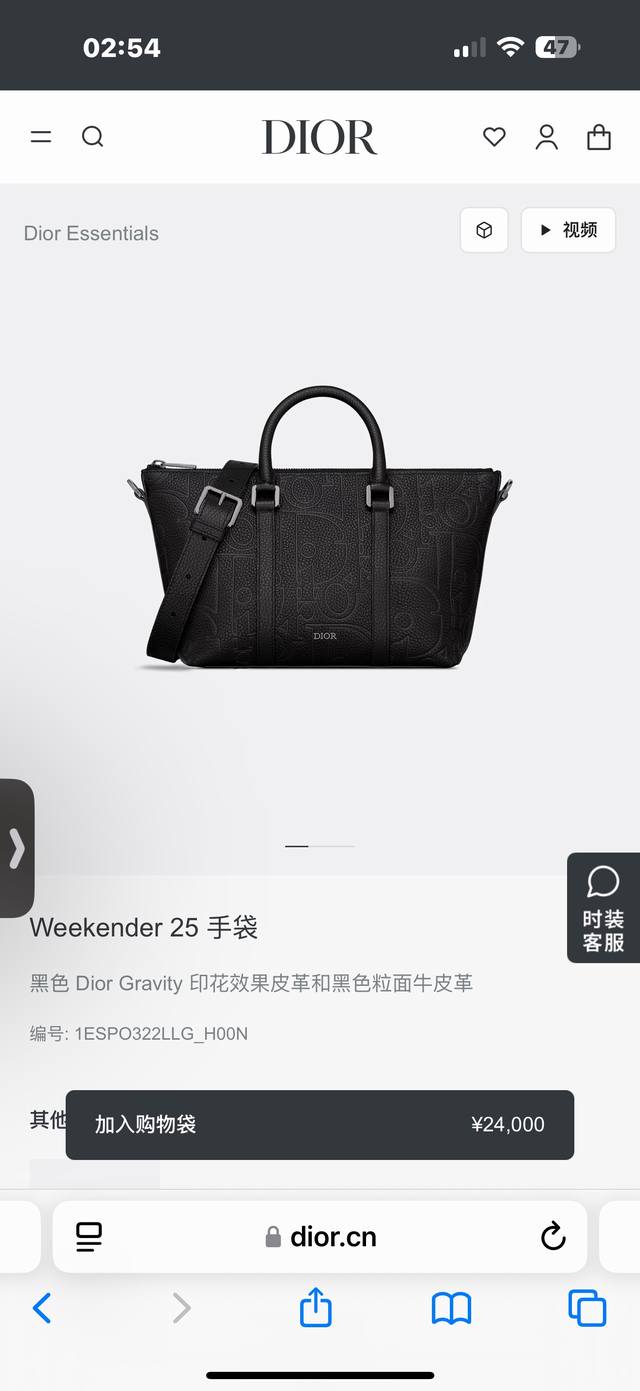Reload the dior.cn page

553,1237
